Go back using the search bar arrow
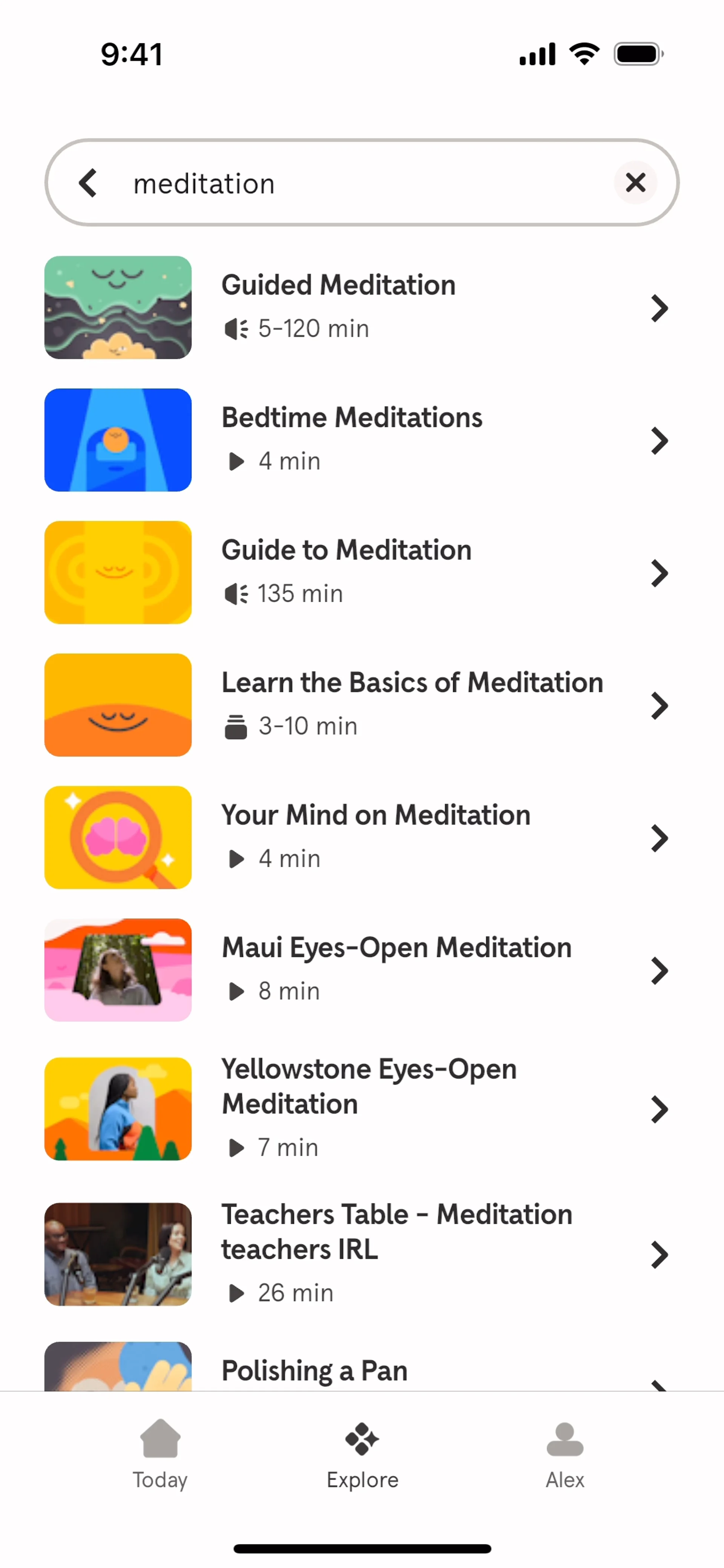The image size is (724, 1568). (x=89, y=183)
